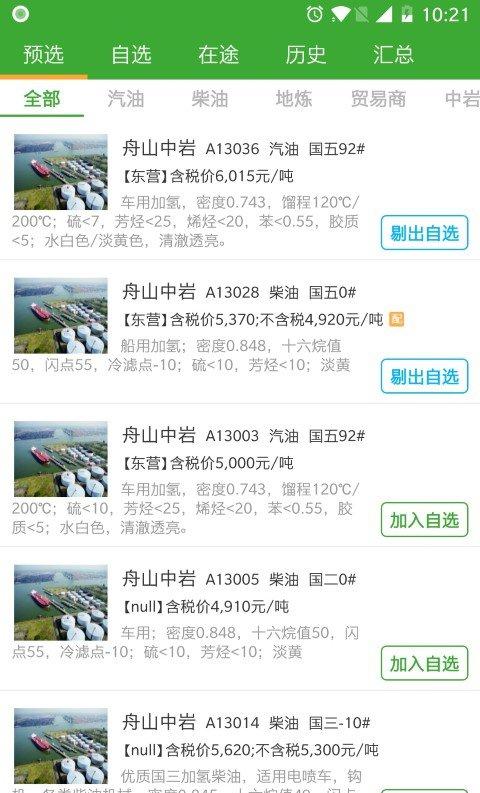
Task: Add A13003 汽油 to 自选
Action: pyautogui.click(x=424, y=520)
